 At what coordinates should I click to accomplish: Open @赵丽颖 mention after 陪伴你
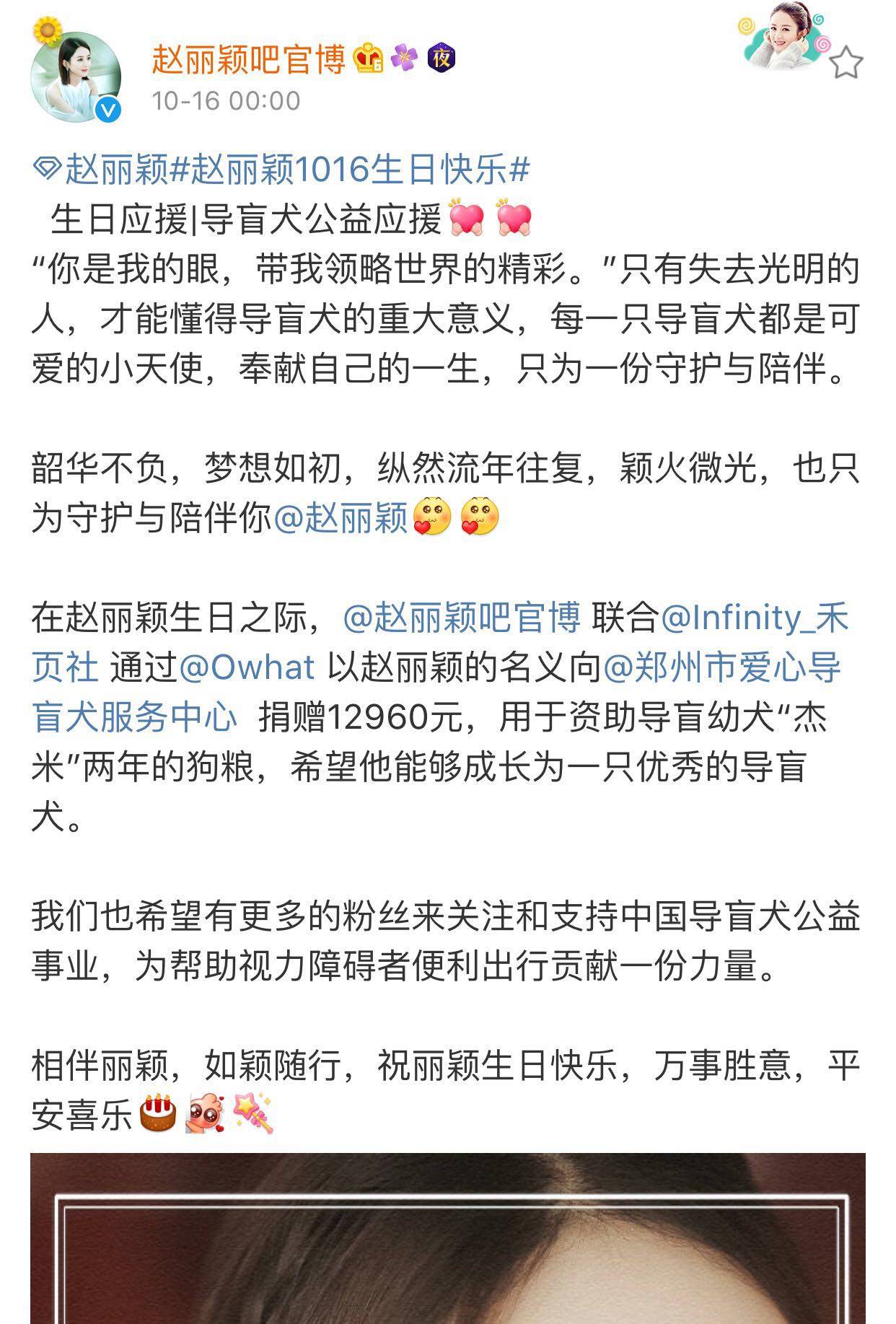coord(341,517)
